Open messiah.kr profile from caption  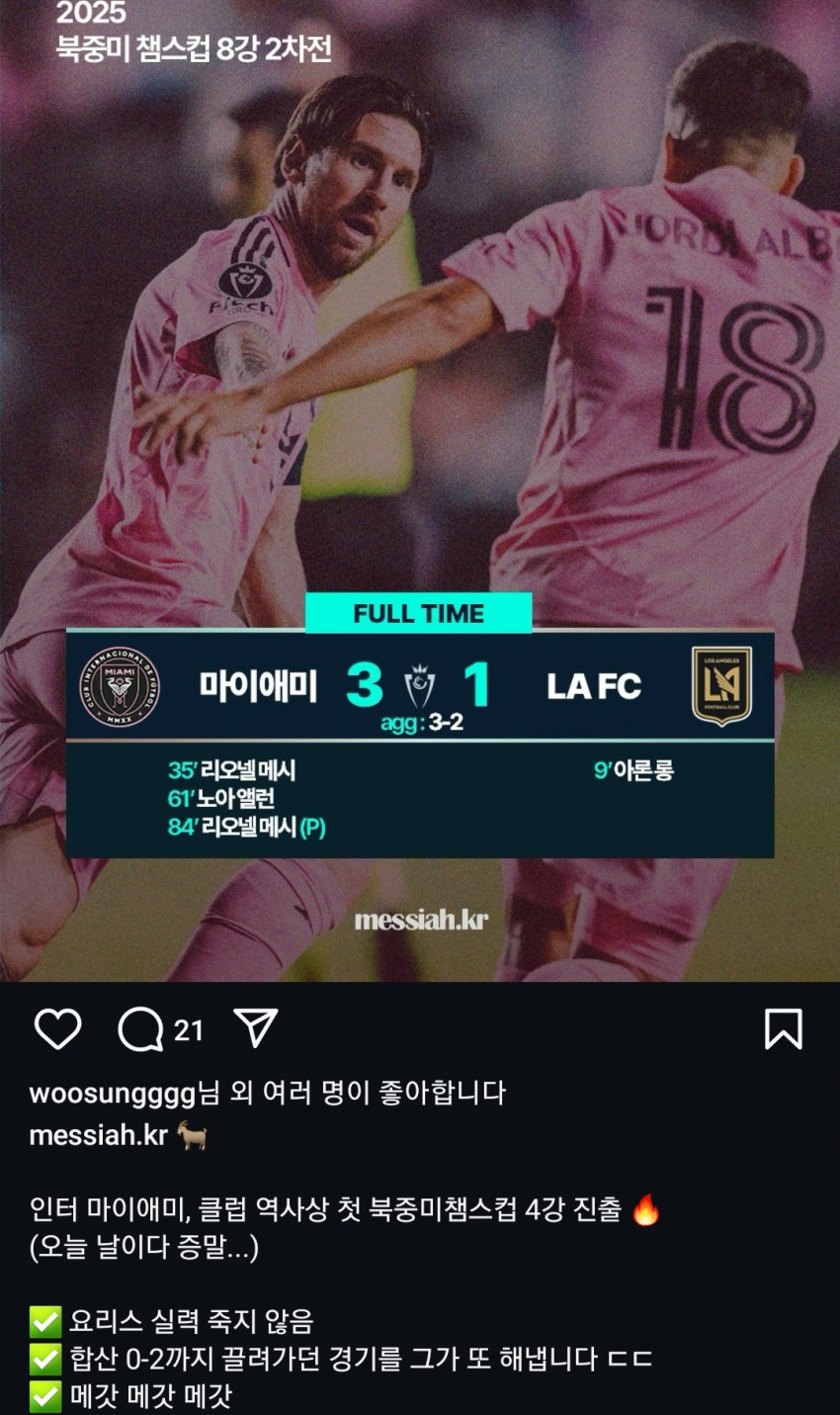tap(99, 1135)
